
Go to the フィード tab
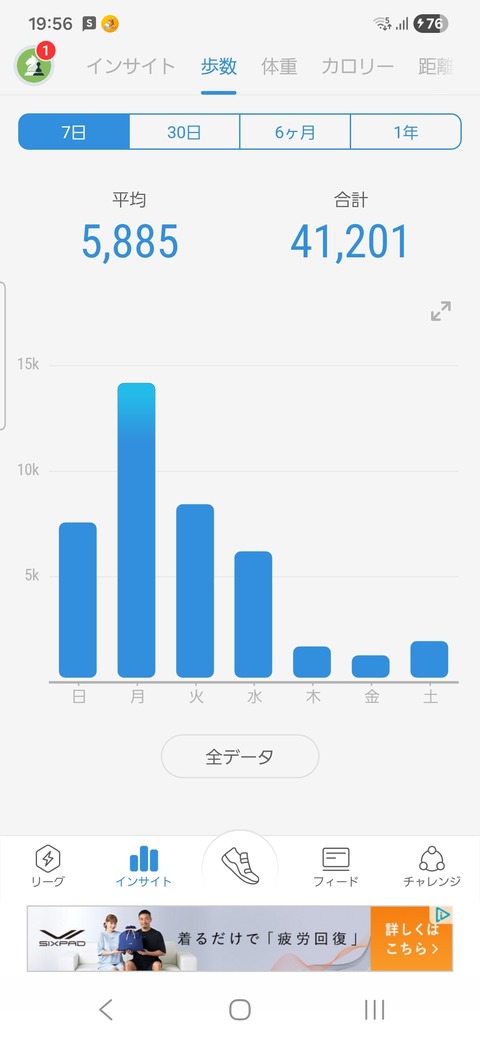[x=335, y=866]
